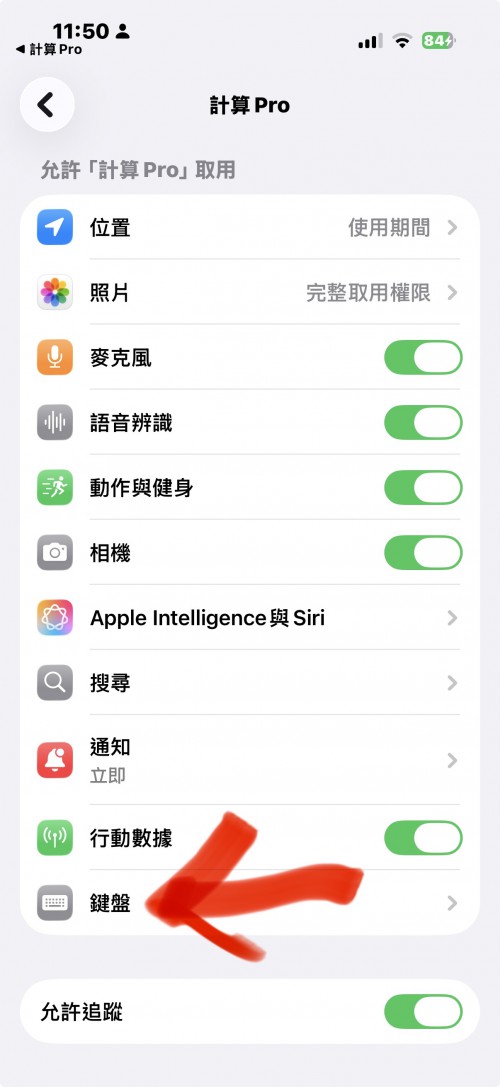Return to 計算 Pro via status bar breadcrumb

[49, 50]
